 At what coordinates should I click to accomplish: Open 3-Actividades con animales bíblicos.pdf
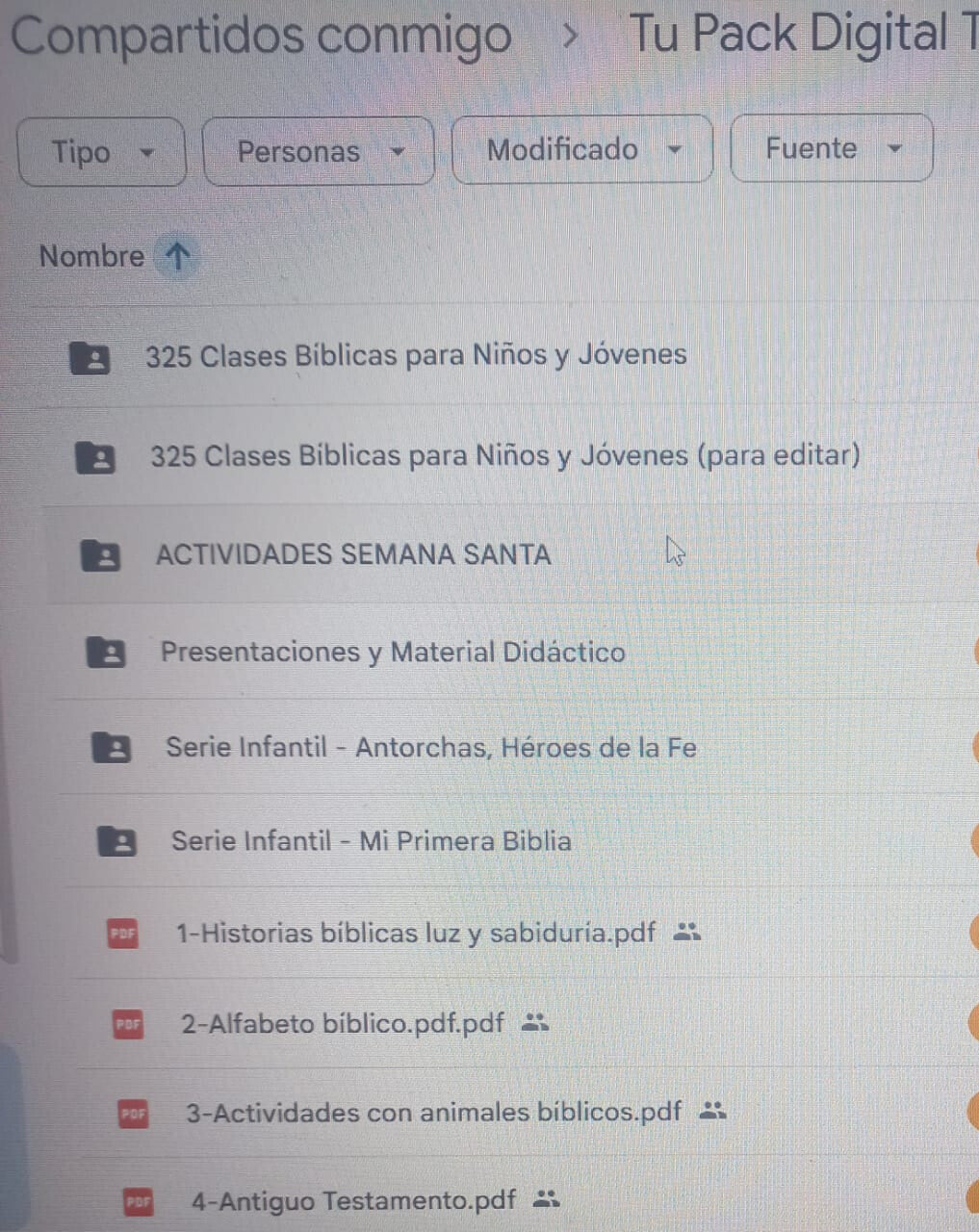433,1113
